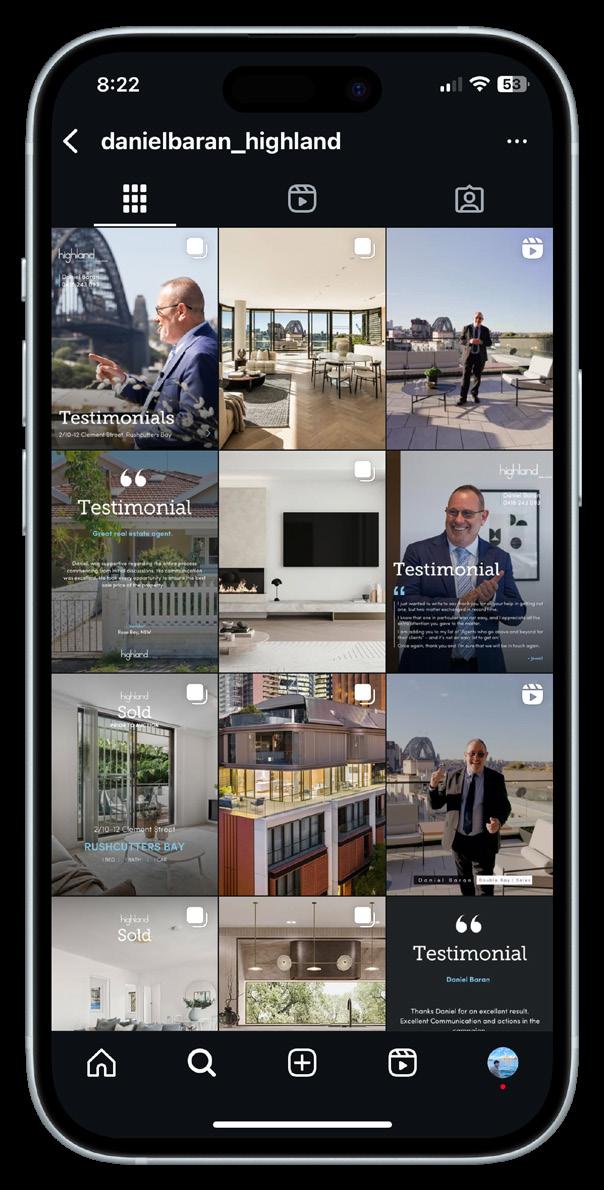Go back from danielbaran_highland profile
604x1190 pixels.
click(70, 141)
